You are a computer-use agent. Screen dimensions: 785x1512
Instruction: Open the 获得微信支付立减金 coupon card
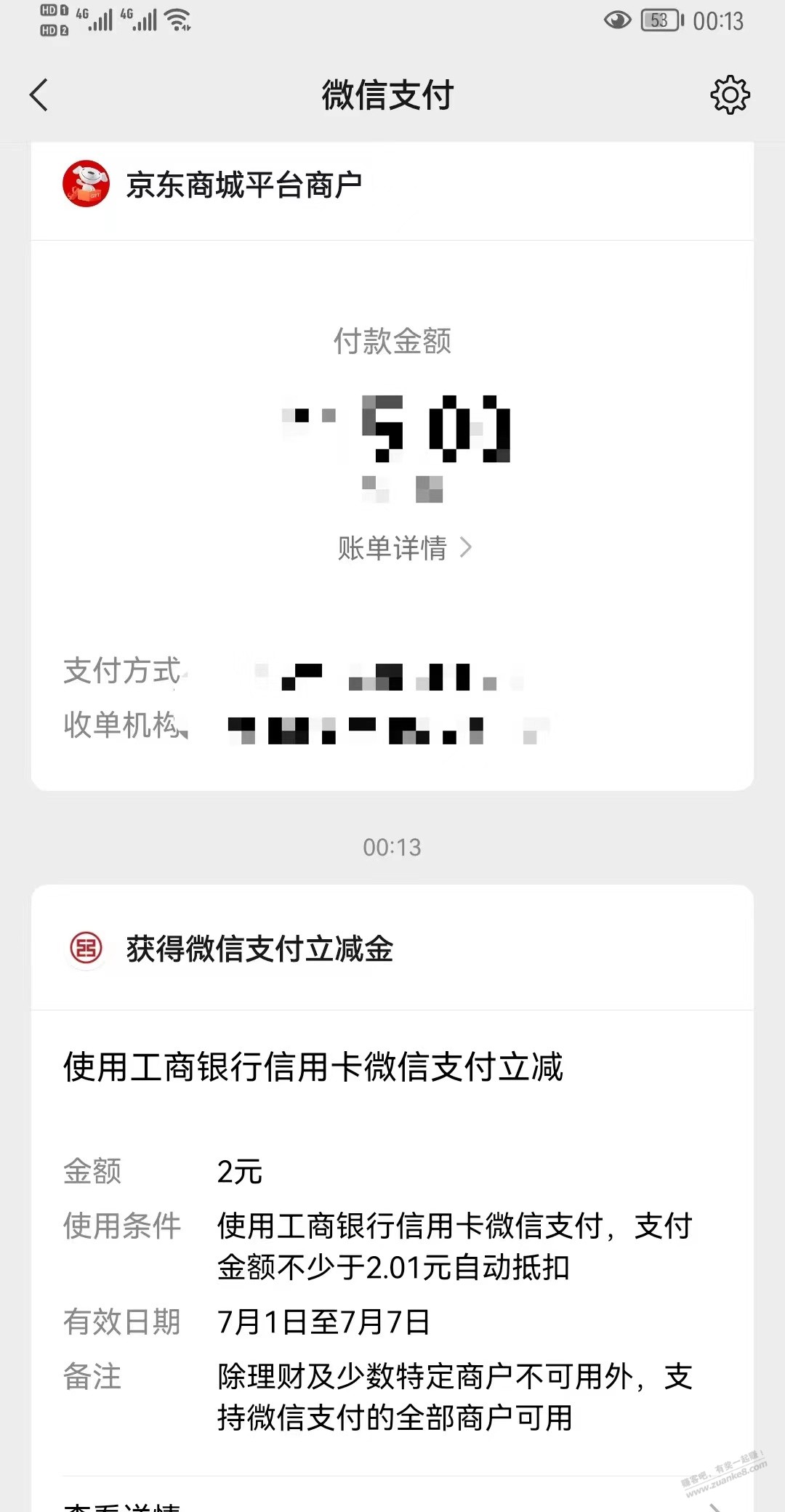pyautogui.click(x=392, y=1198)
